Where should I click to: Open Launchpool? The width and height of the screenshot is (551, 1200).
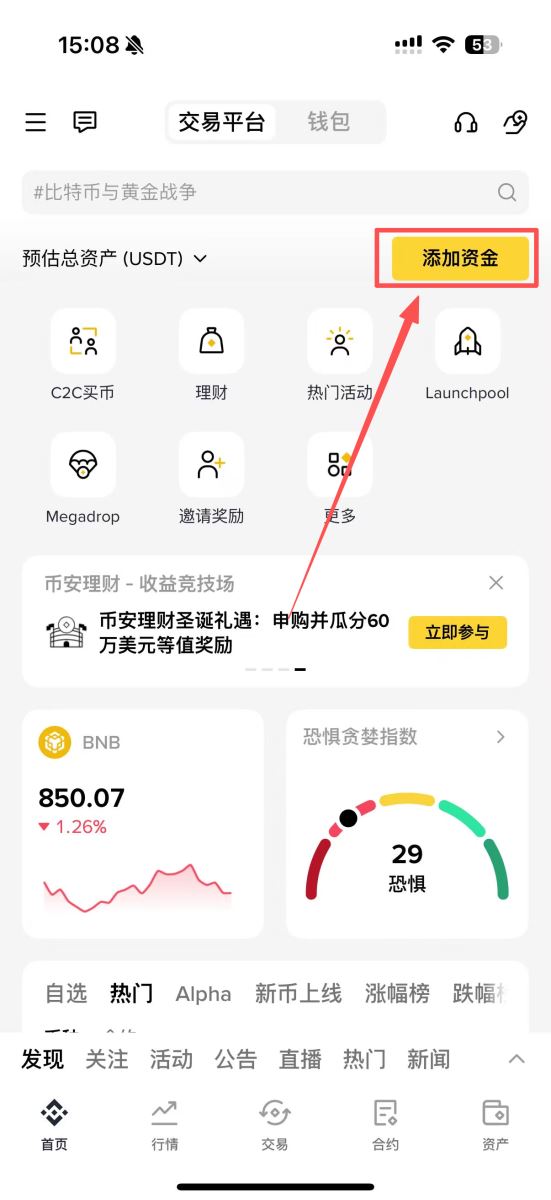(467, 355)
